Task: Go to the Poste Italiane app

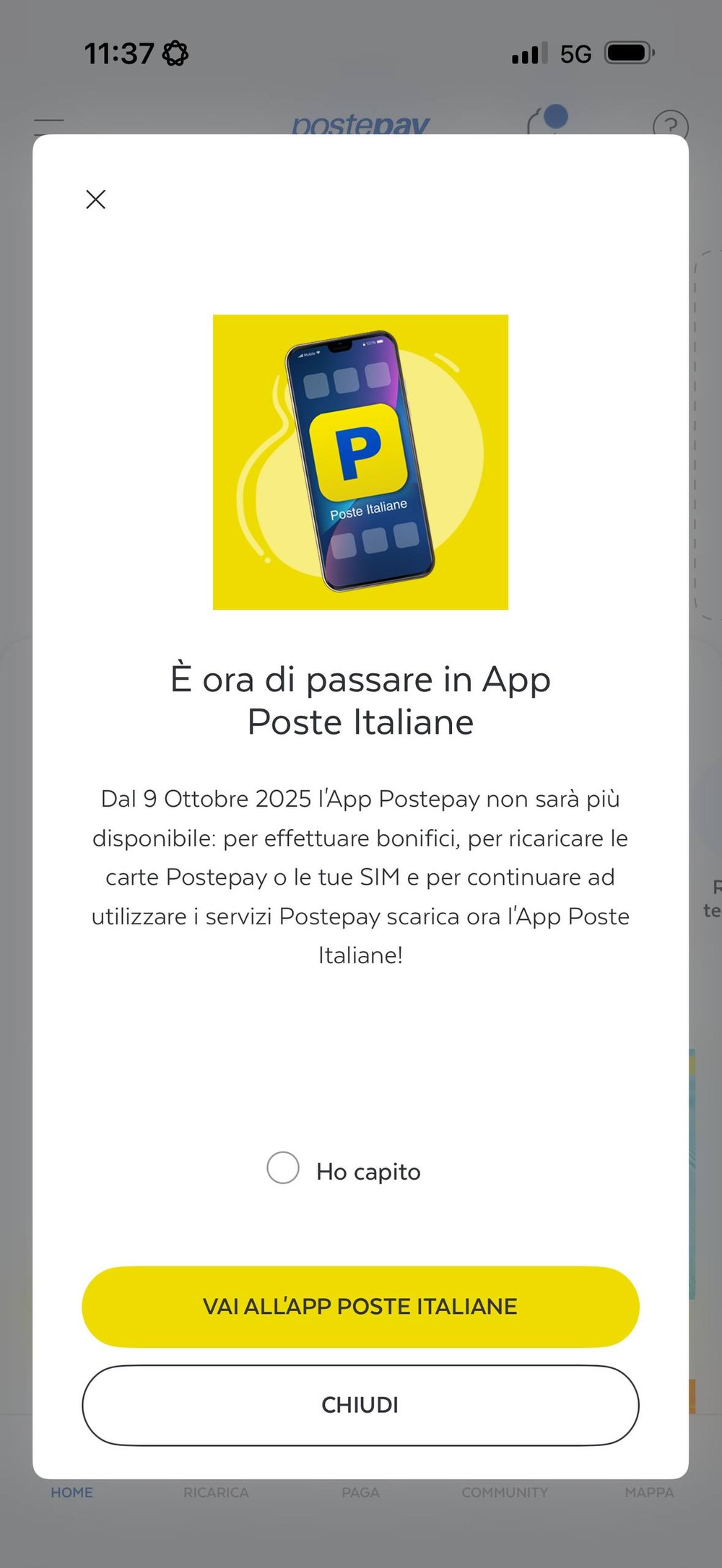Action: coord(360,1306)
